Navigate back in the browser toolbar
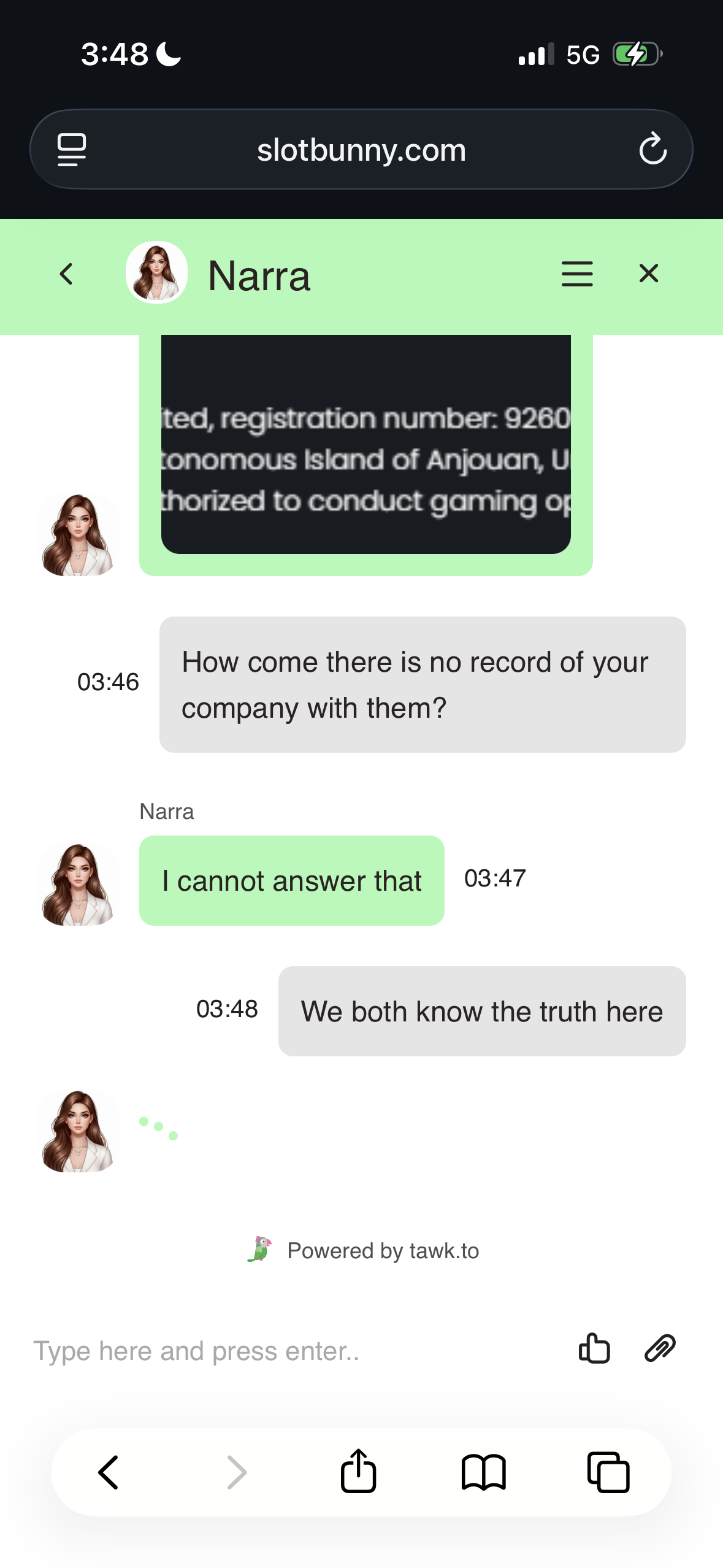 click(x=109, y=1472)
